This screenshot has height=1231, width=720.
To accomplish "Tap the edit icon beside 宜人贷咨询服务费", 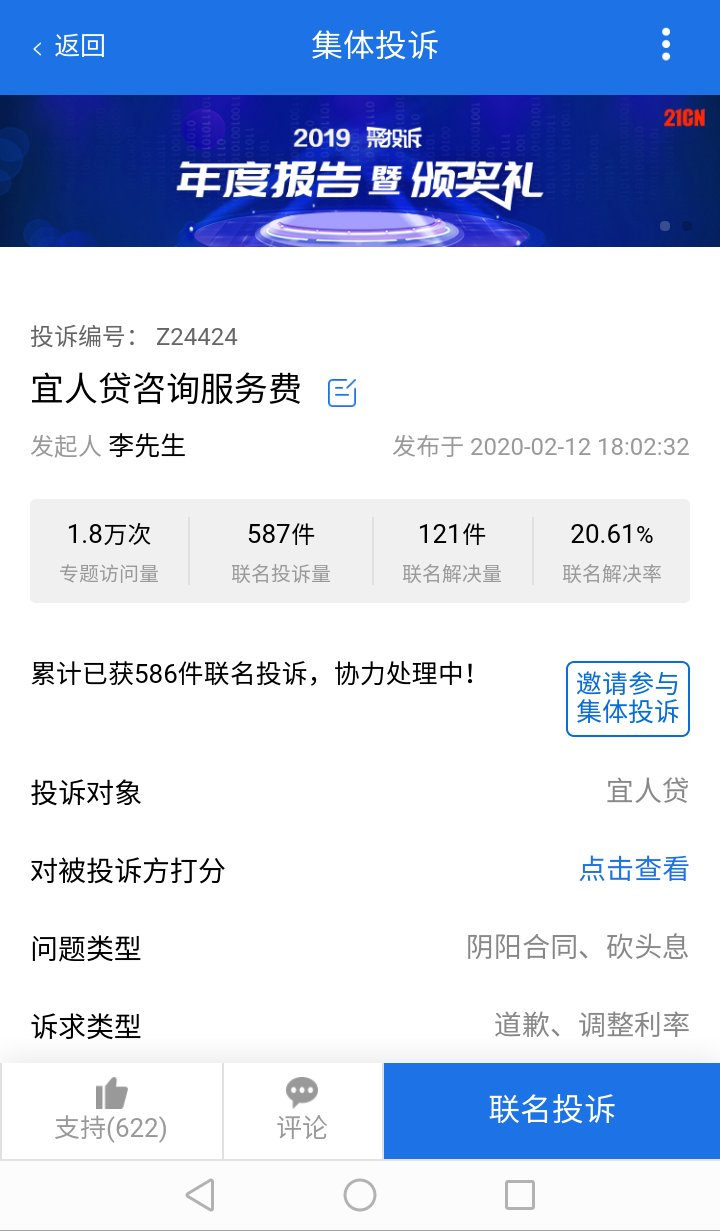I will point(342,392).
